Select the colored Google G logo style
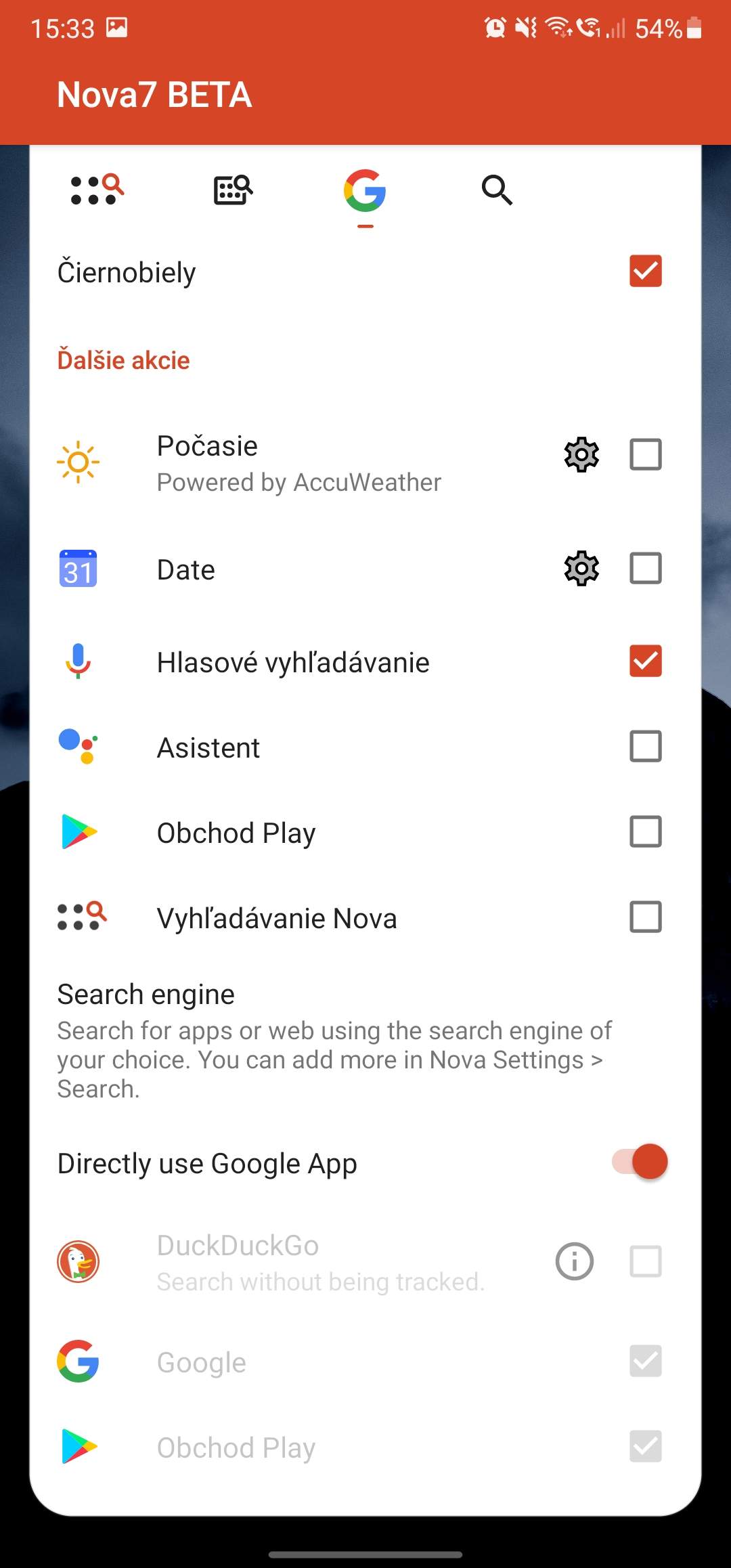The width and height of the screenshot is (731, 1568). pos(365,190)
